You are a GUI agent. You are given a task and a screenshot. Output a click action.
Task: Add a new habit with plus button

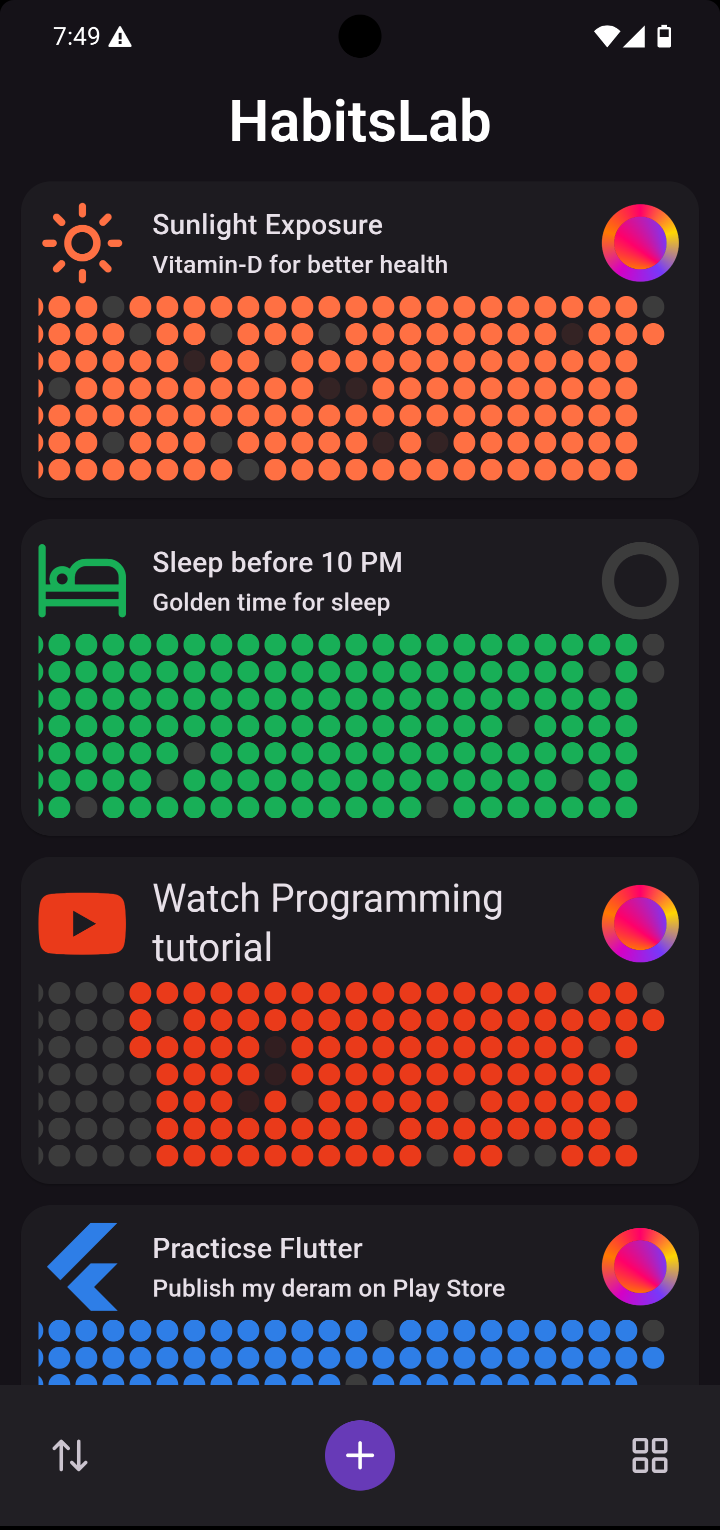pos(360,1455)
